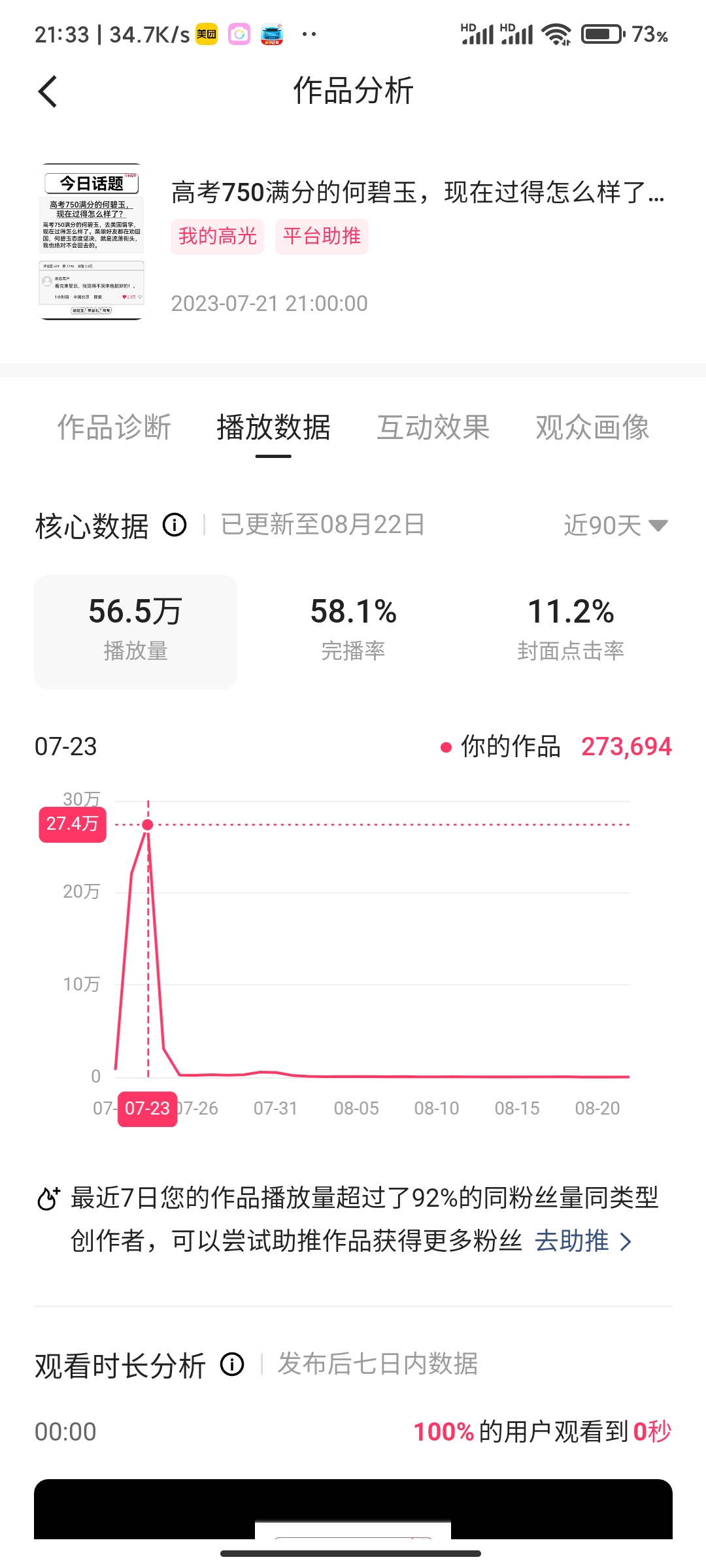This screenshot has width=706, height=1568.
Task: Show info about 核心数据
Action: point(175,525)
